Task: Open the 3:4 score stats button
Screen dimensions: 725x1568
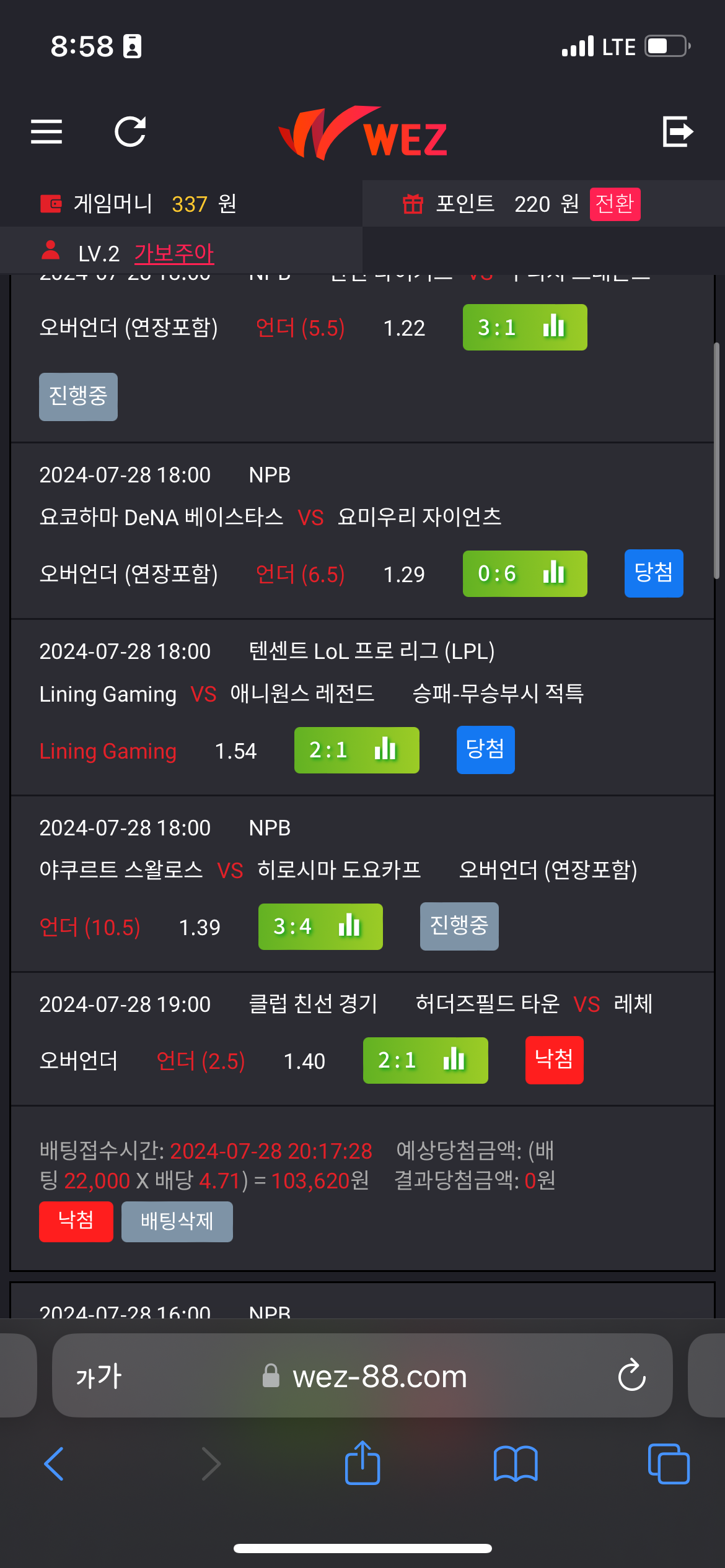Action: [320, 927]
